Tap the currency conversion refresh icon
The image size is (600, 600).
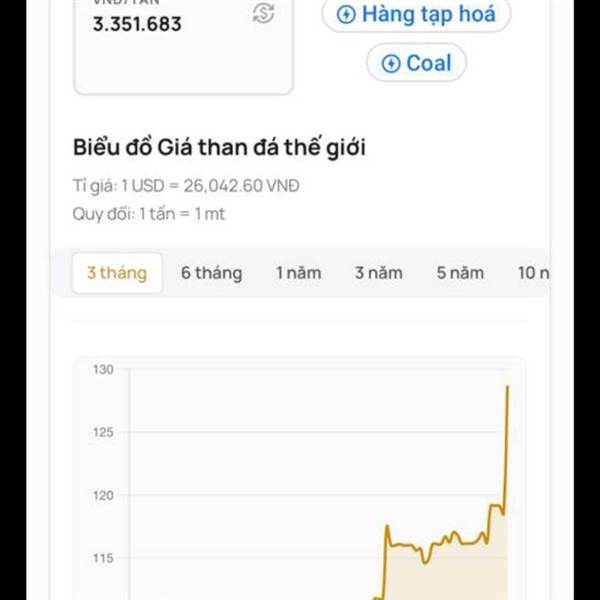264,13
